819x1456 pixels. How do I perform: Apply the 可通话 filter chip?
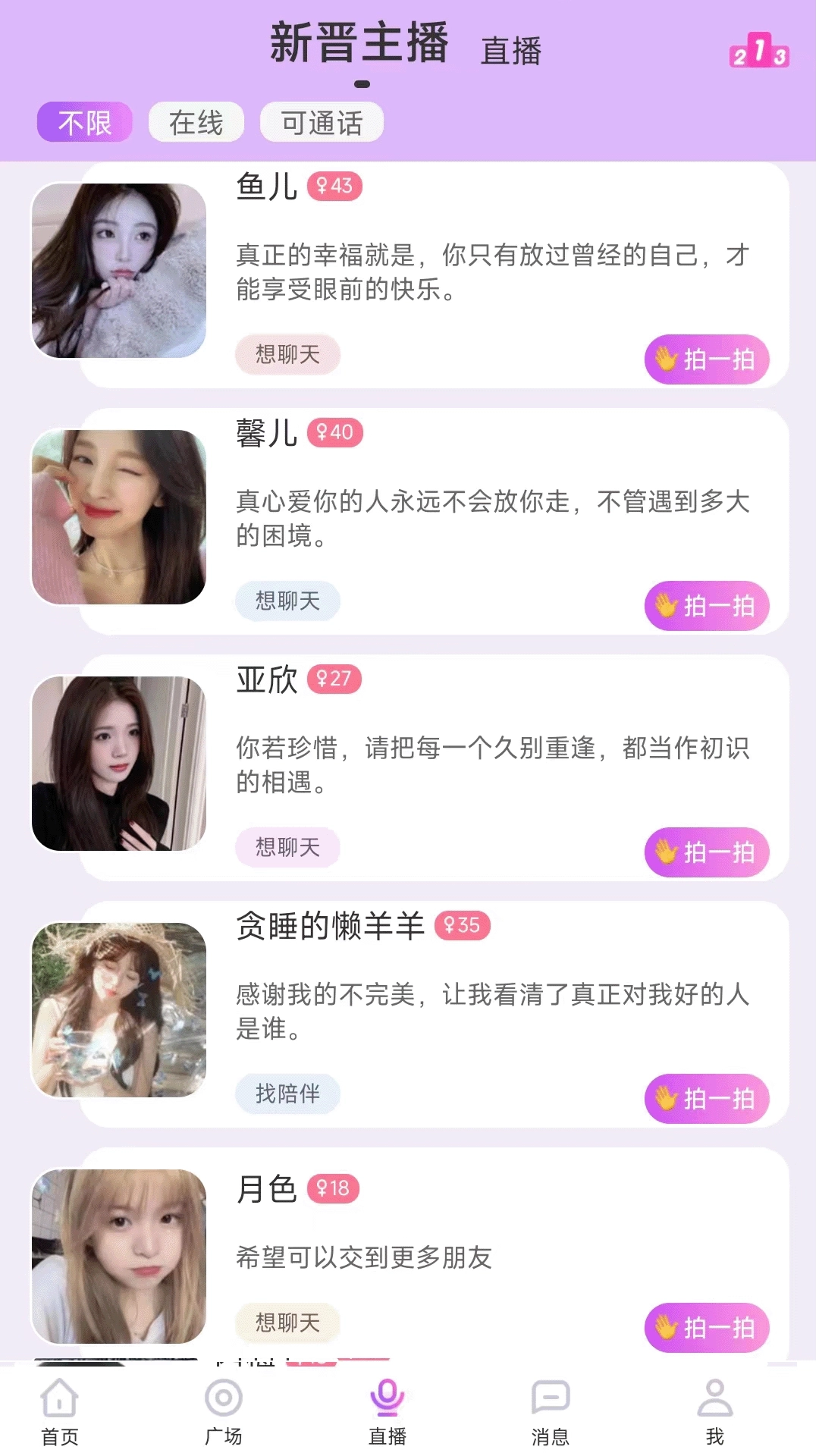tap(322, 122)
